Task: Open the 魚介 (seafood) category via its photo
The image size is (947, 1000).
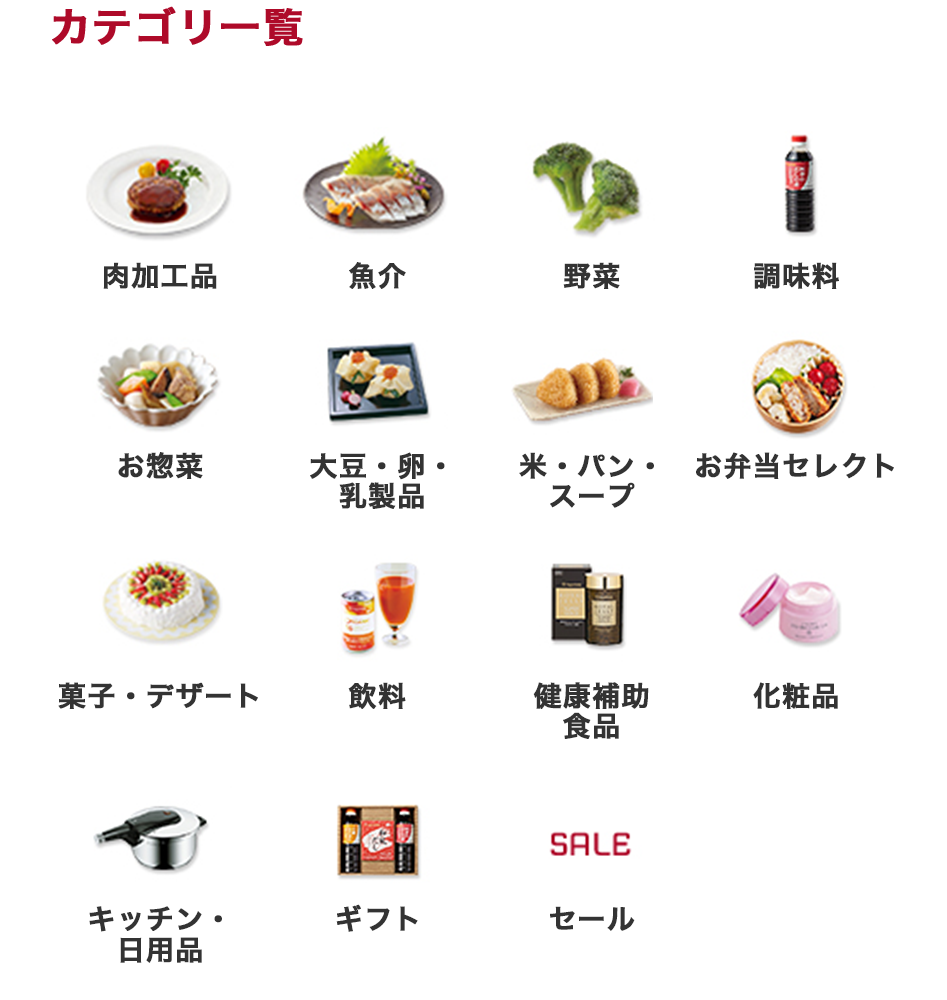Action: click(x=377, y=190)
